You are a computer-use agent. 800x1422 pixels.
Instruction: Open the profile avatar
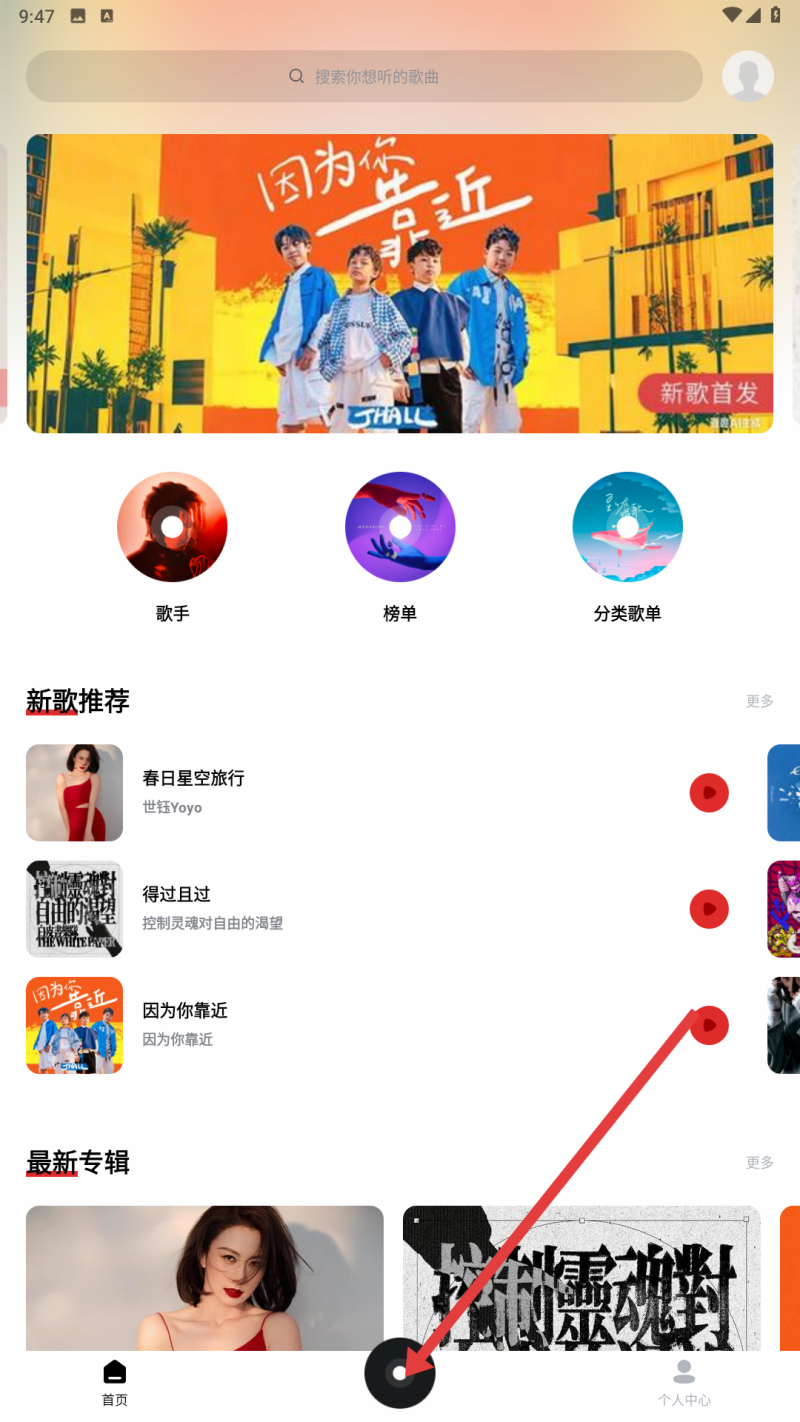point(748,76)
